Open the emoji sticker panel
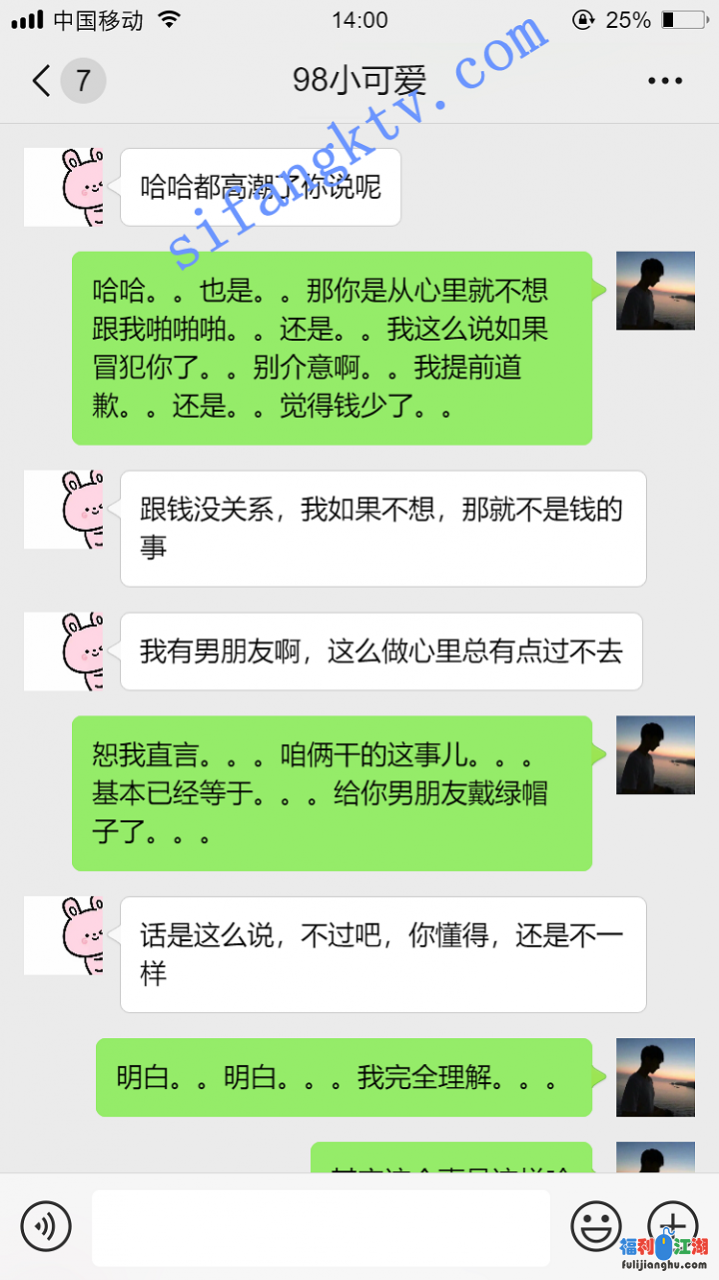Viewport: 719px width, 1280px height. click(596, 1225)
